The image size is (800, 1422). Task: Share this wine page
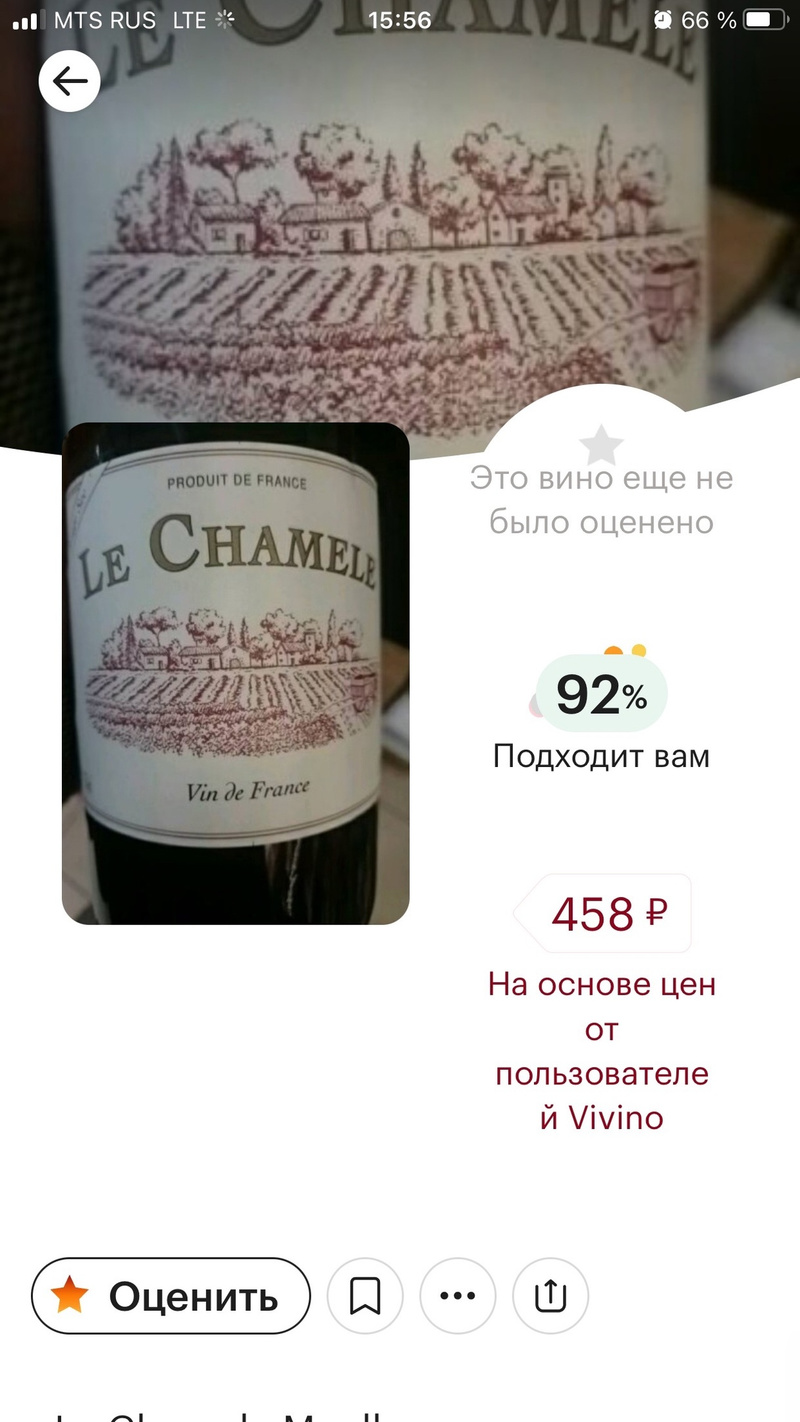550,1296
